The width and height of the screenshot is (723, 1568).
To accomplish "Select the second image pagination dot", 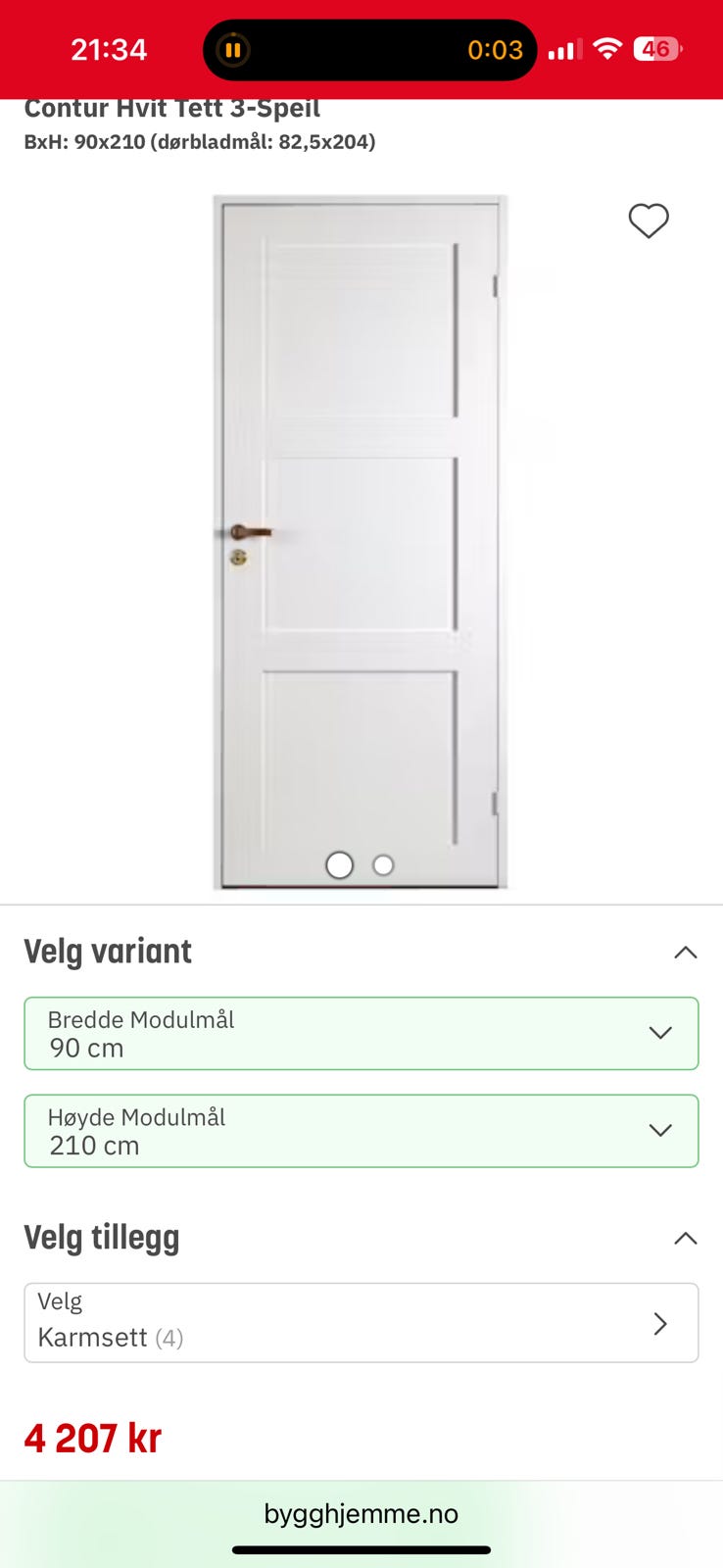I will point(382,865).
